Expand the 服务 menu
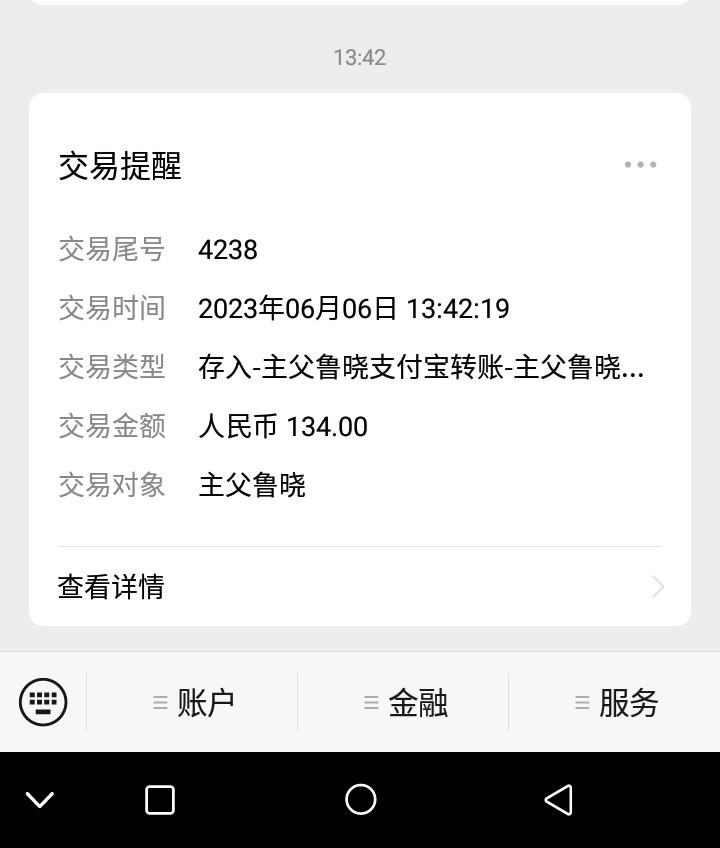The image size is (720, 848). (616, 703)
